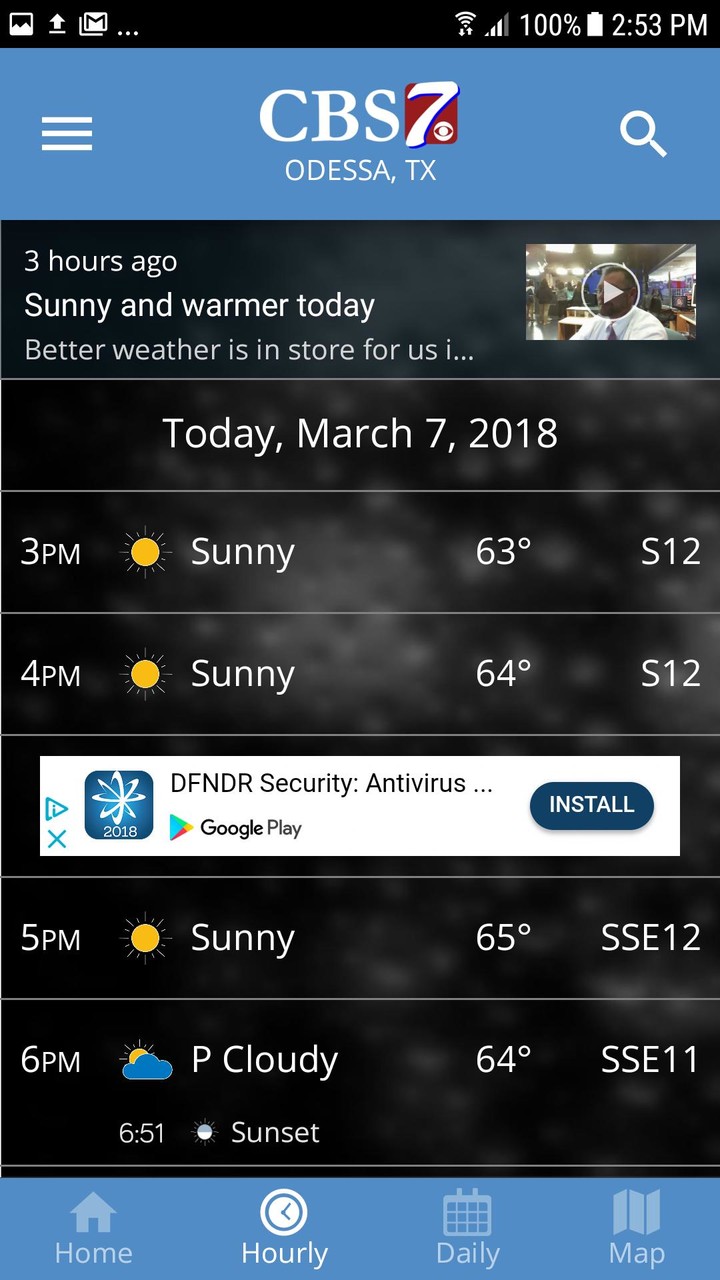This screenshot has height=1280, width=720.
Task: Open the hamburger navigation menu
Action: click(x=66, y=133)
